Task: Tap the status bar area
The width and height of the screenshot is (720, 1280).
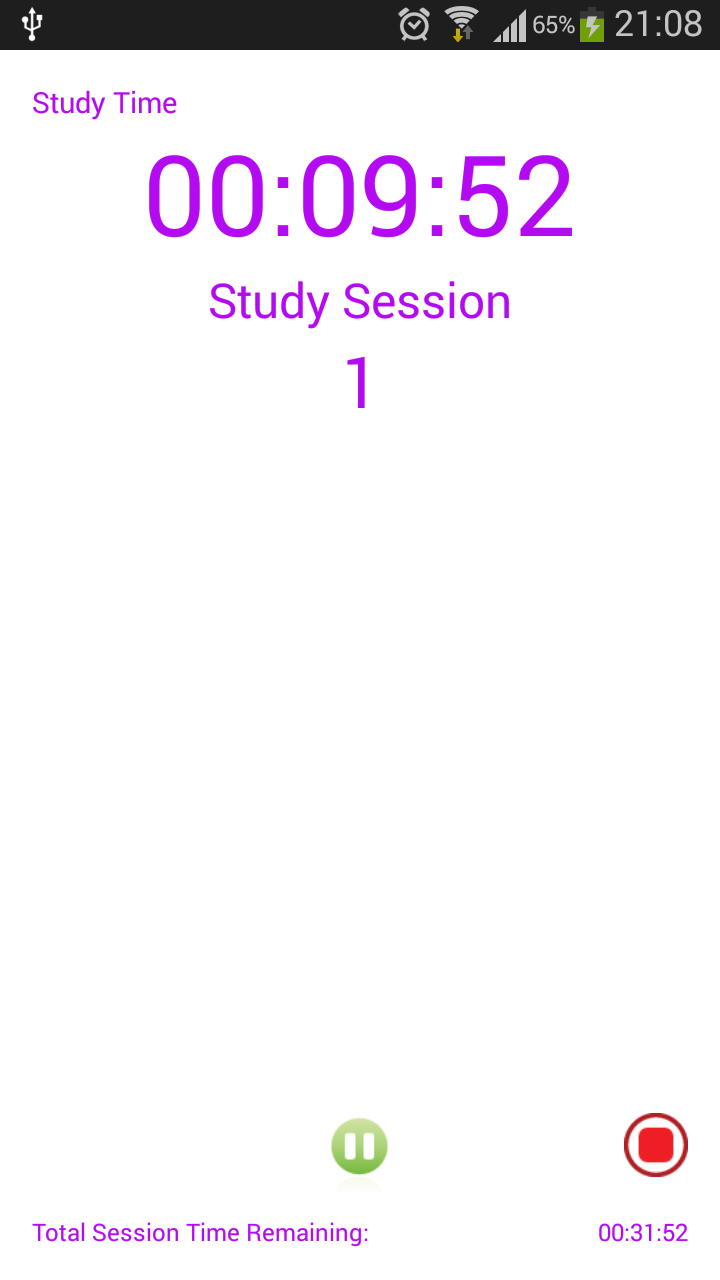Action: click(250, 24)
